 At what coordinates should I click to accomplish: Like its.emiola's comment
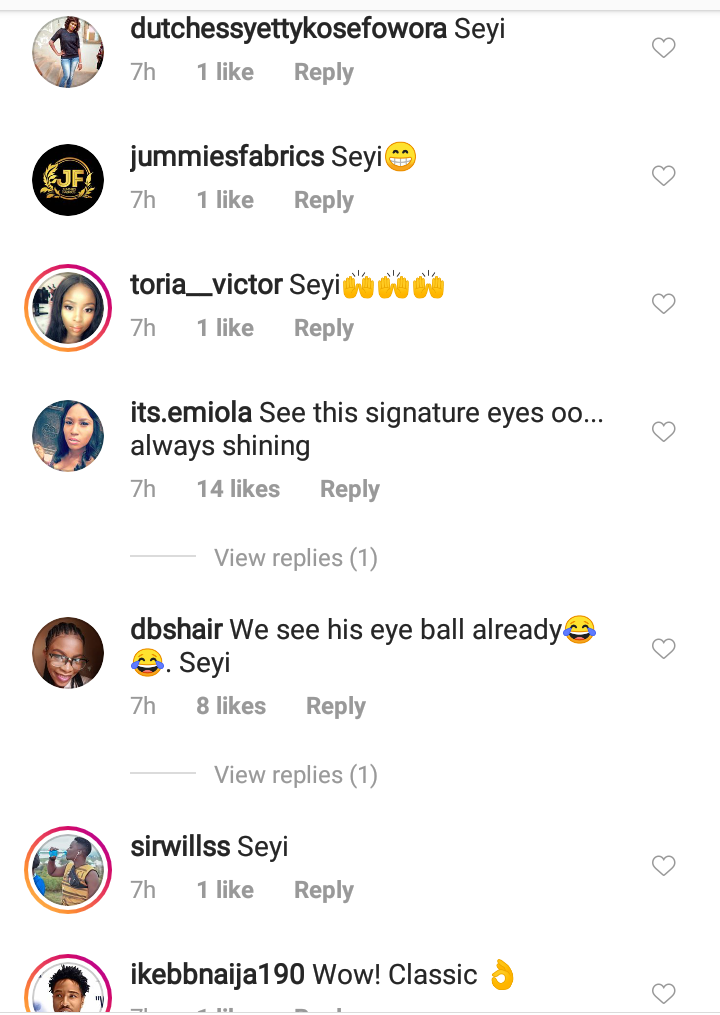click(664, 432)
